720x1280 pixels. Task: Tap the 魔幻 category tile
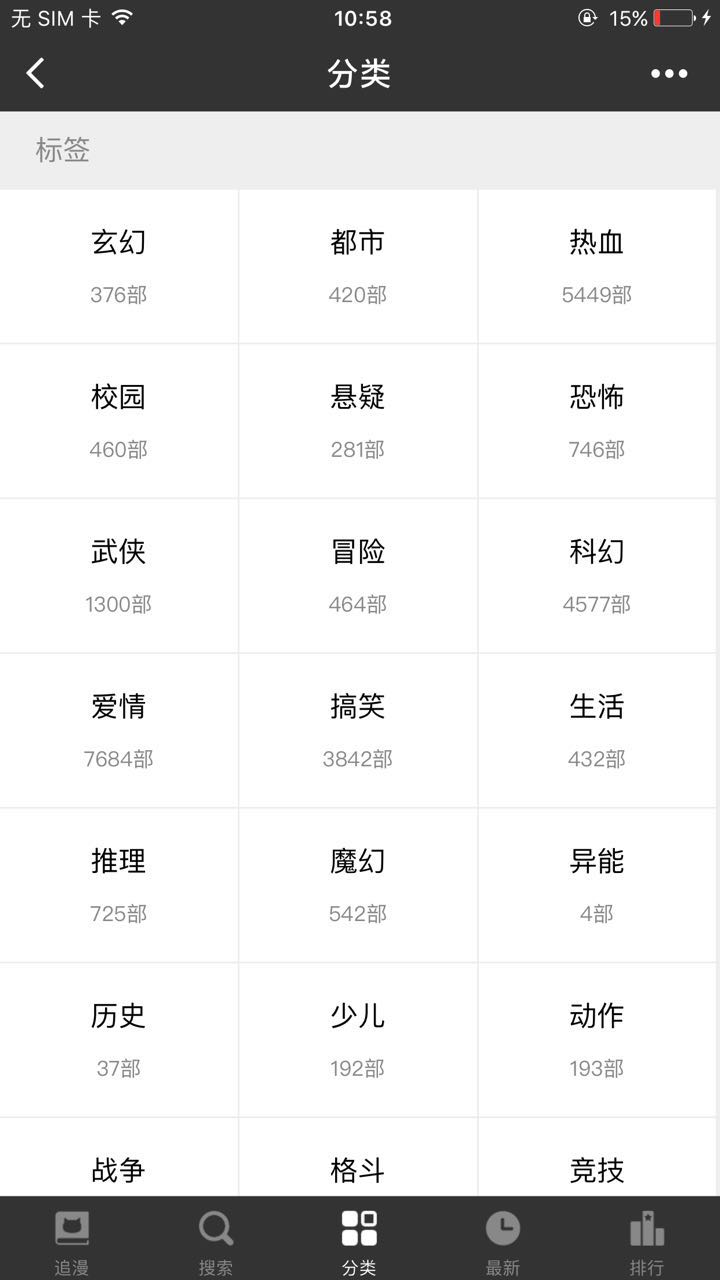click(358, 885)
